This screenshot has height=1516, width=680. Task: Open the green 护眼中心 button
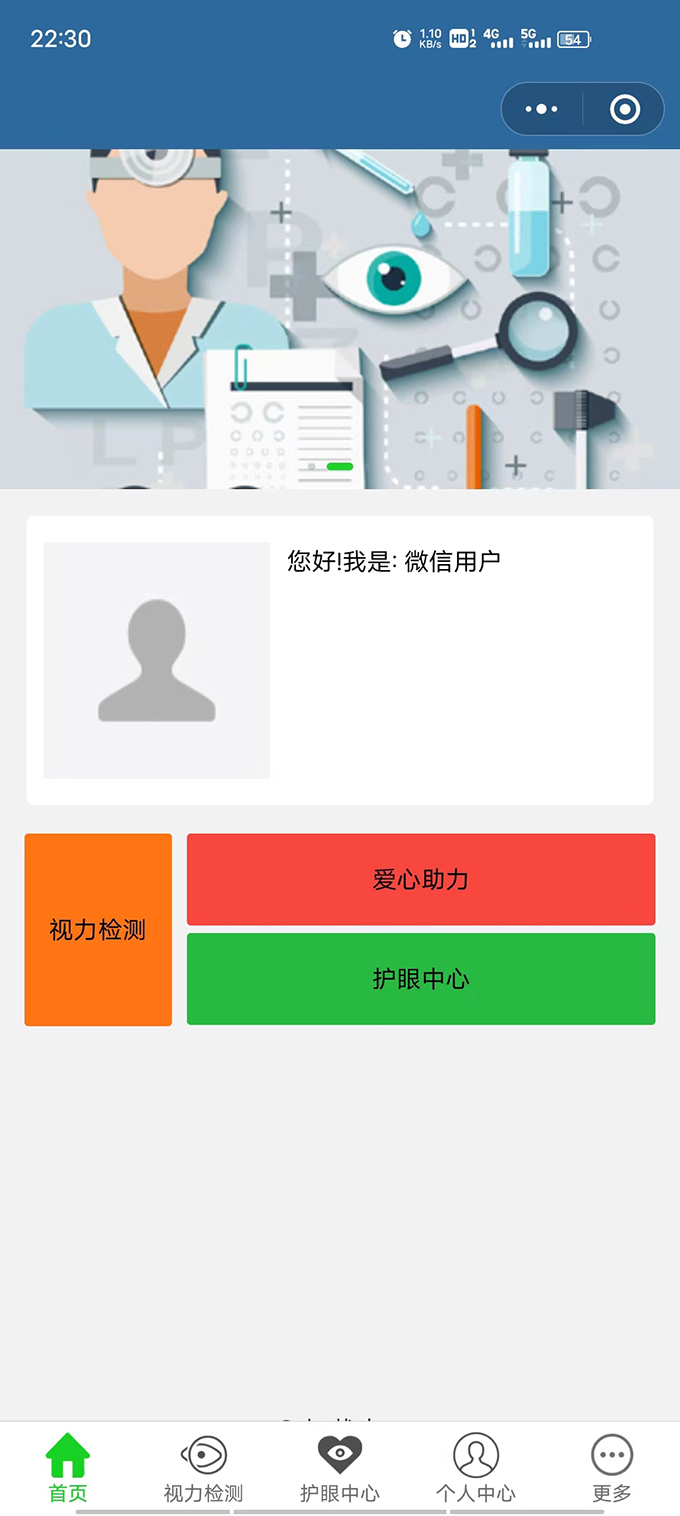420,979
